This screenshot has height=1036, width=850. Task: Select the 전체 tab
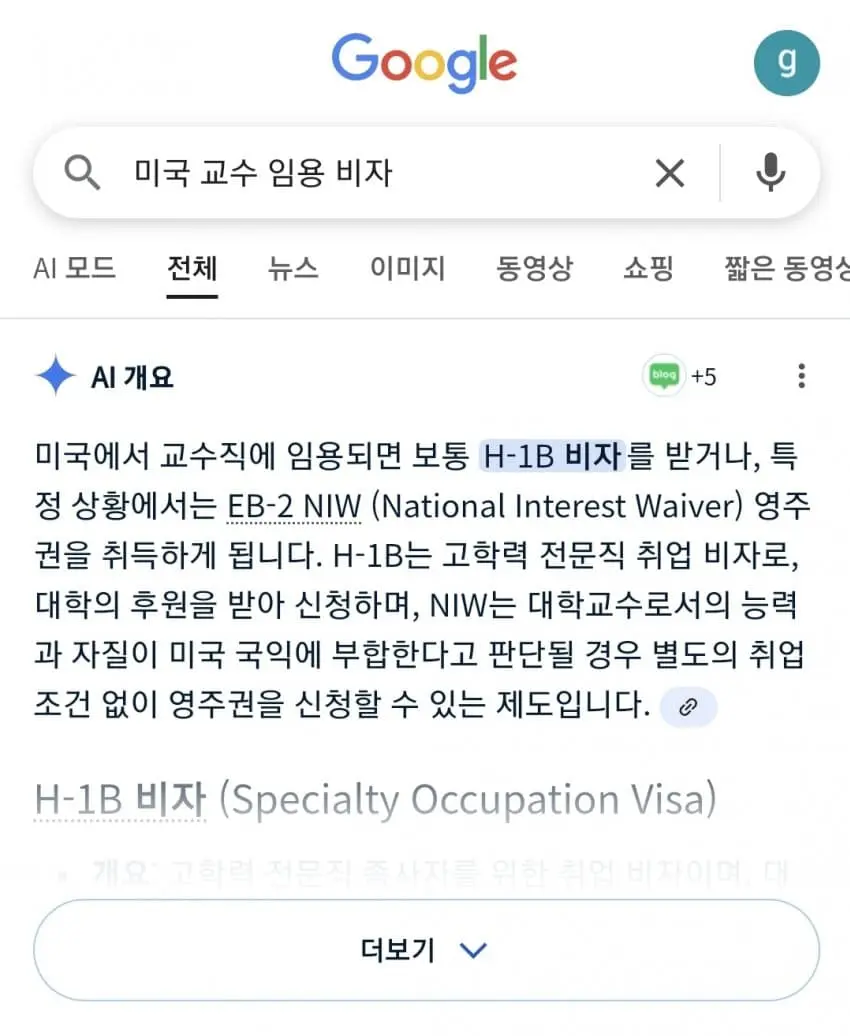tap(192, 268)
